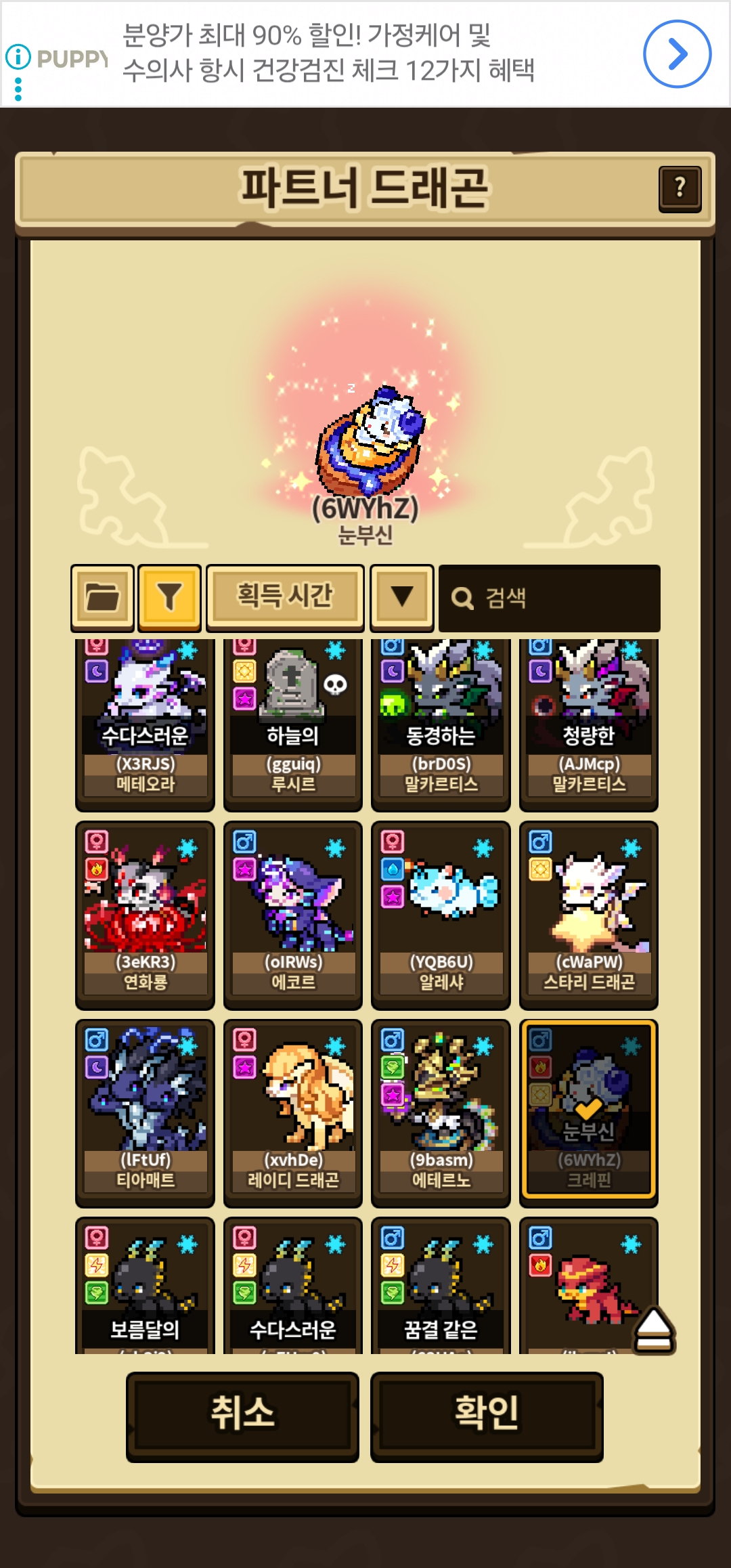
Task: Choose the 에코르 (oIRWs) dragon card
Action: 292,914
